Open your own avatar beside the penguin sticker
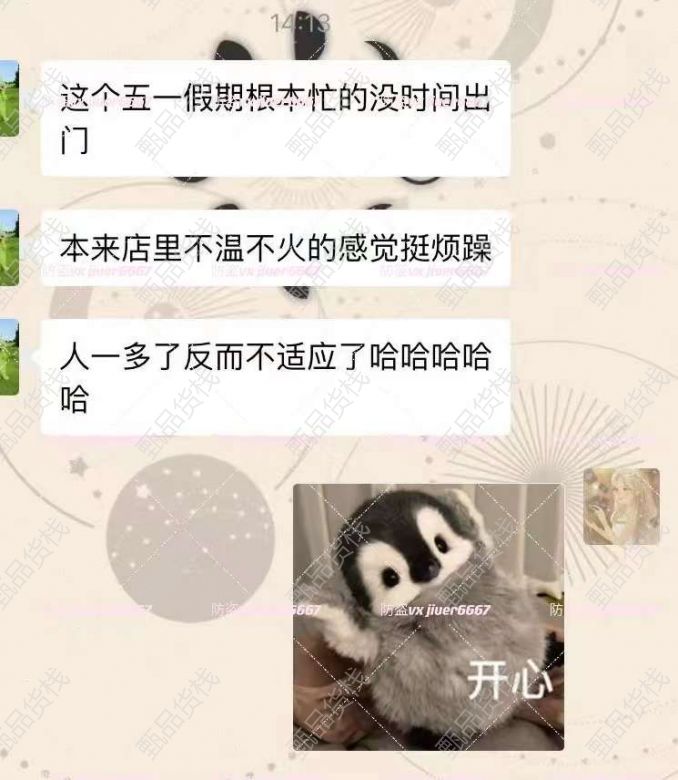Viewport: 678px width, 780px height. [621, 507]
